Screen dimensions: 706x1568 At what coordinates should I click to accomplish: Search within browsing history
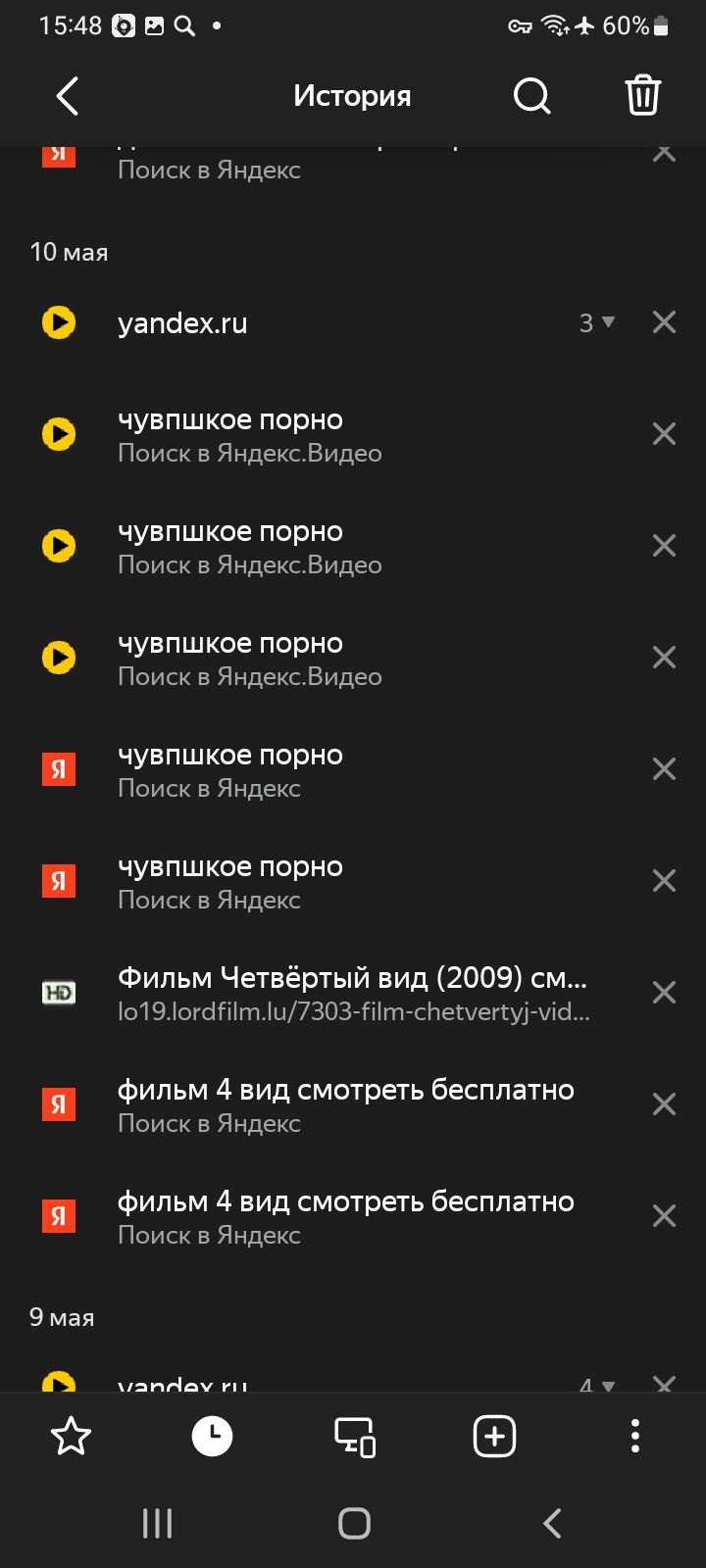click(x=531, y=96)
